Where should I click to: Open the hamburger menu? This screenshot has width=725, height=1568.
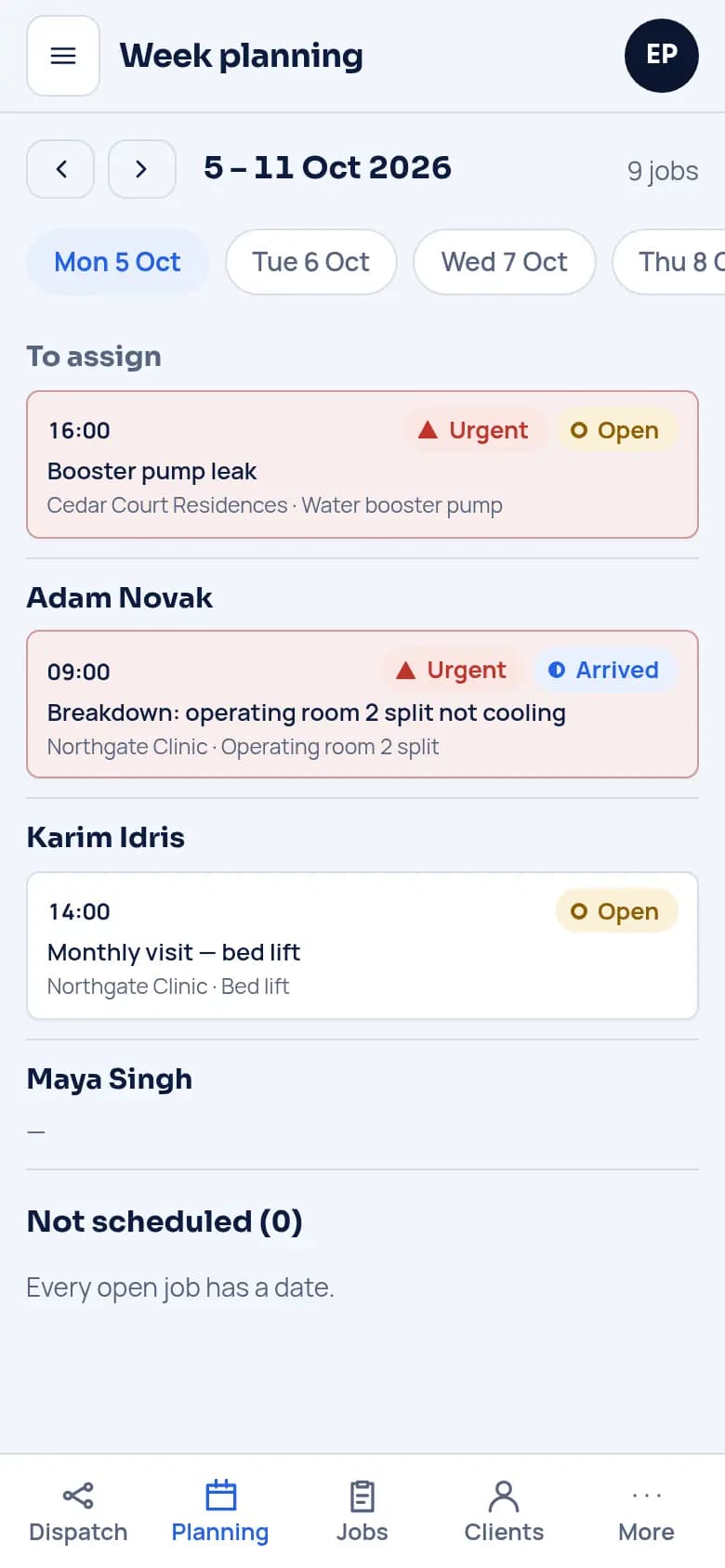click(63, 56)
